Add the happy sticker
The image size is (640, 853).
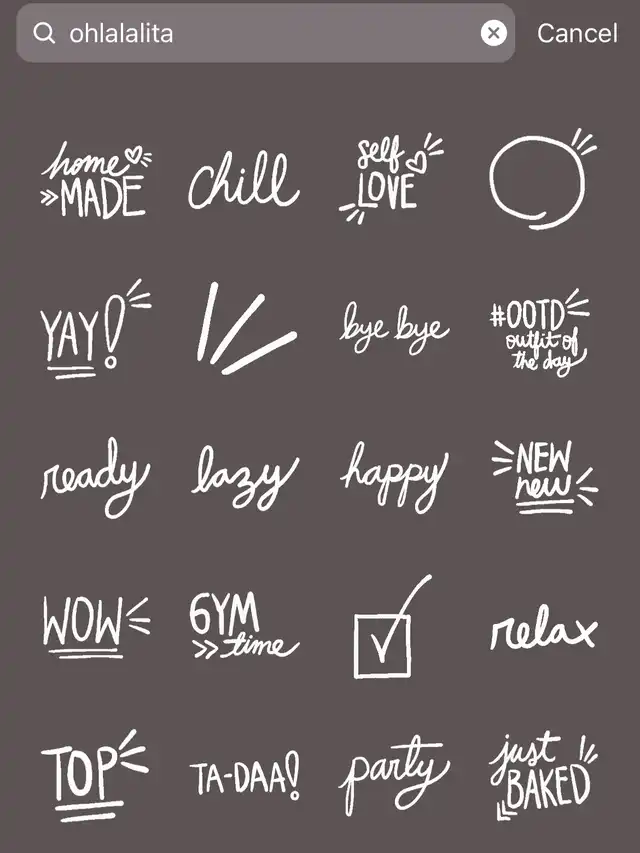pyautogui.click(x=394, y=475)
